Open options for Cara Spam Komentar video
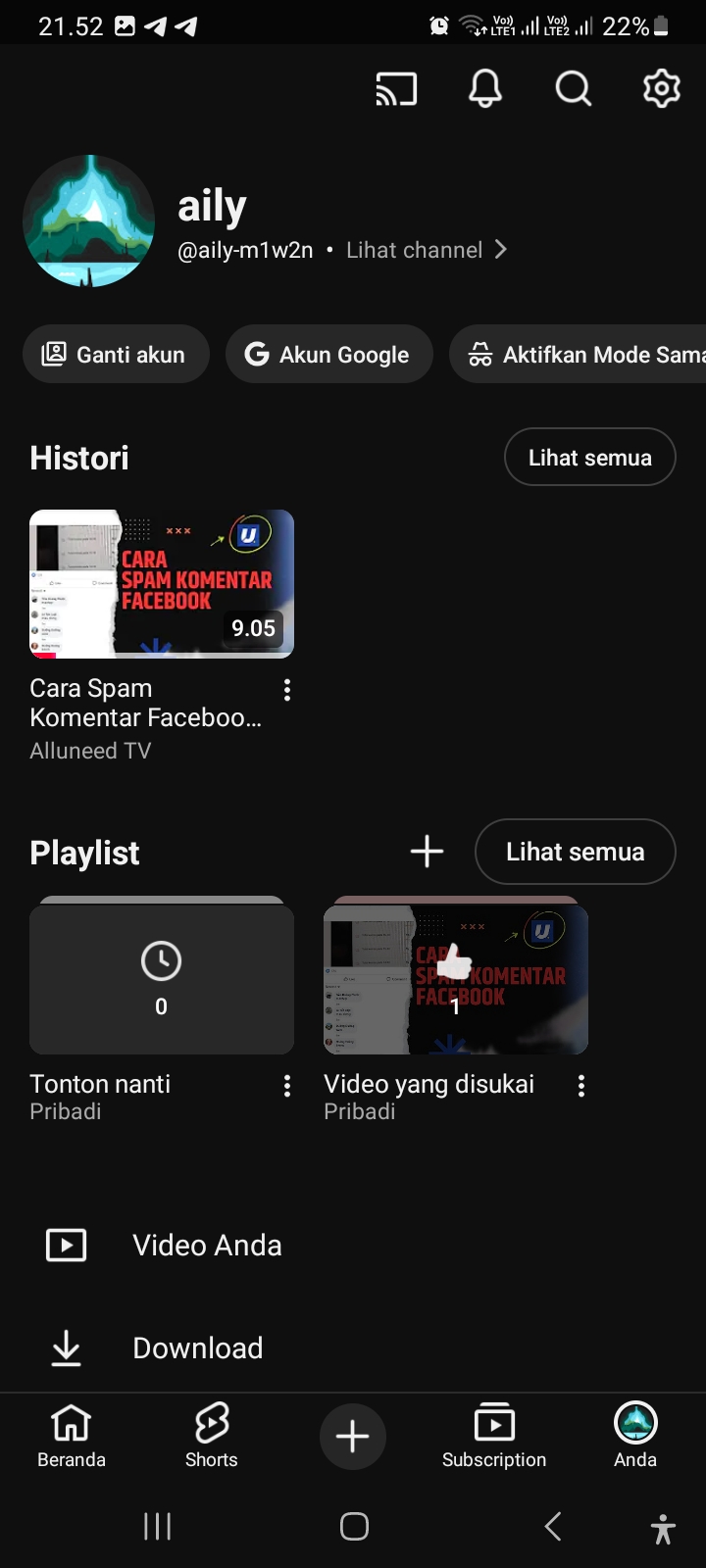This screenshot has height=1568, width=706. [287, 690]
